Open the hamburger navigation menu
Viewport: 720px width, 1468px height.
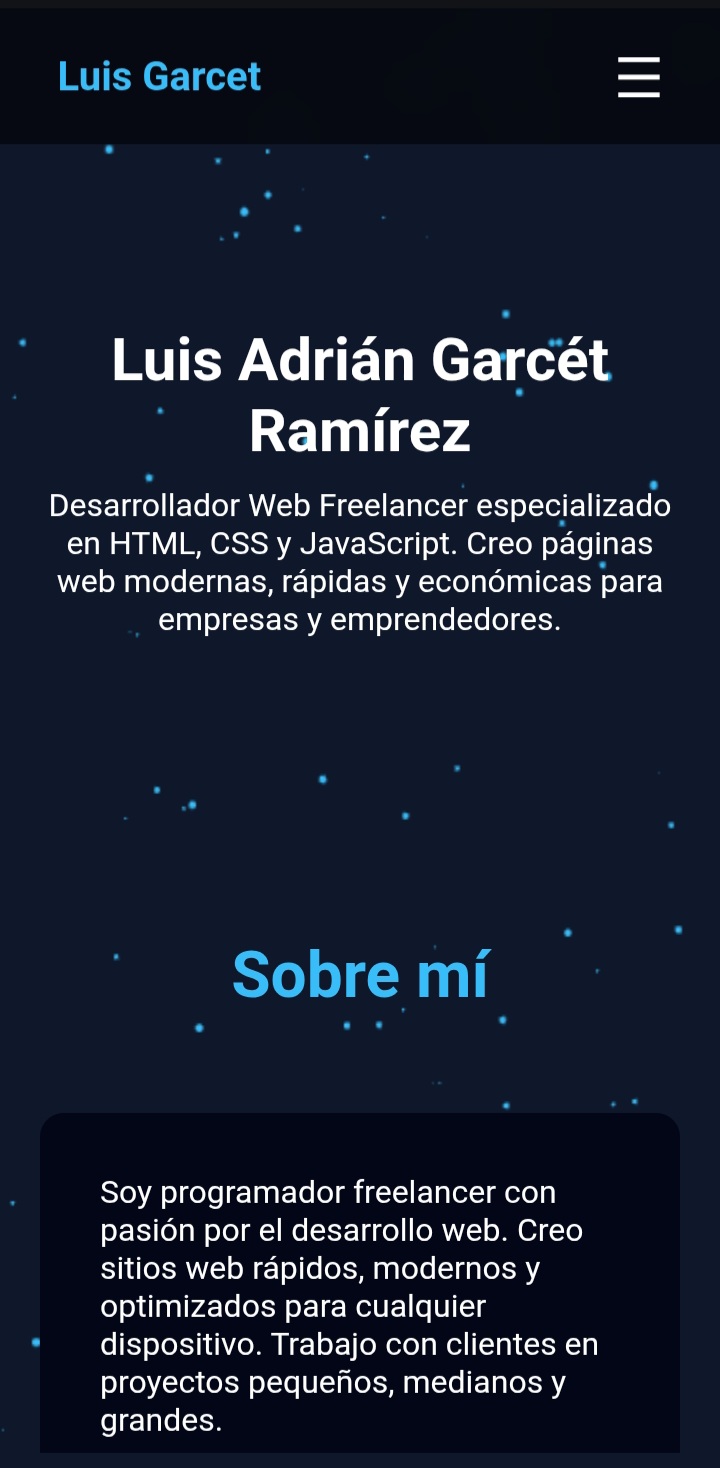click(638, 77)
